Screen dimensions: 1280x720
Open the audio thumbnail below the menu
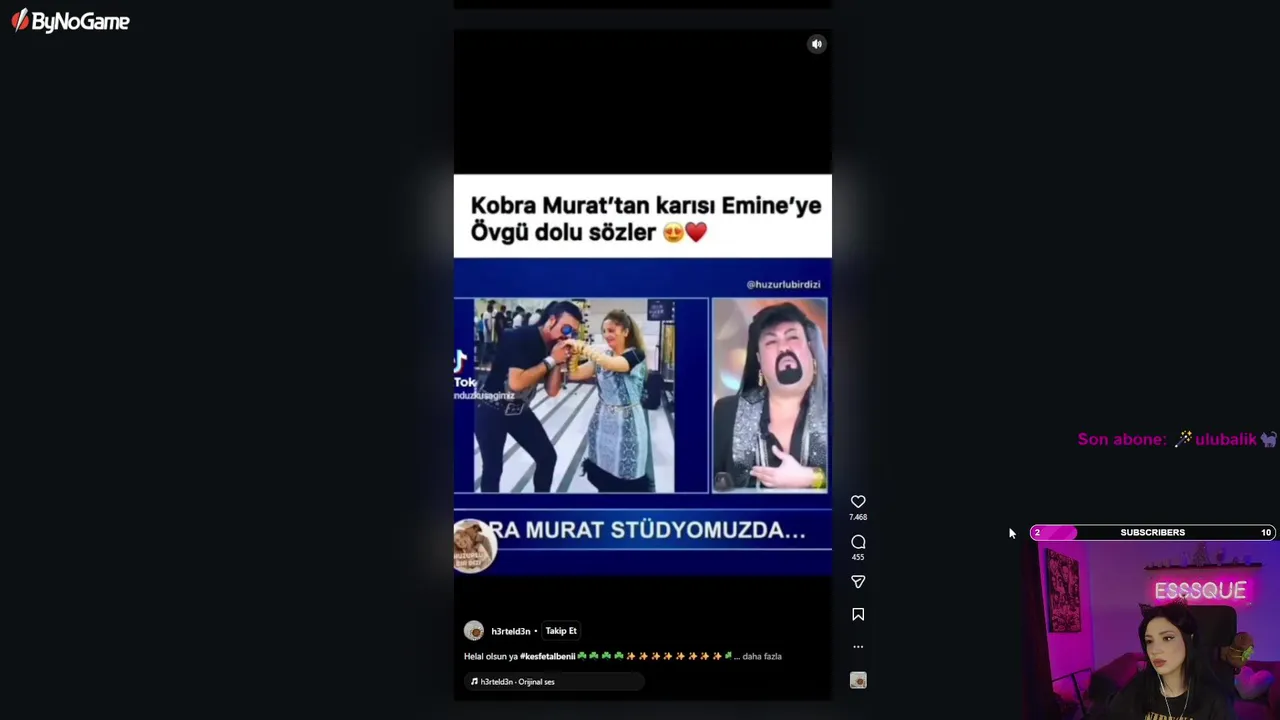pyautogui.click(x=858, y=681)
